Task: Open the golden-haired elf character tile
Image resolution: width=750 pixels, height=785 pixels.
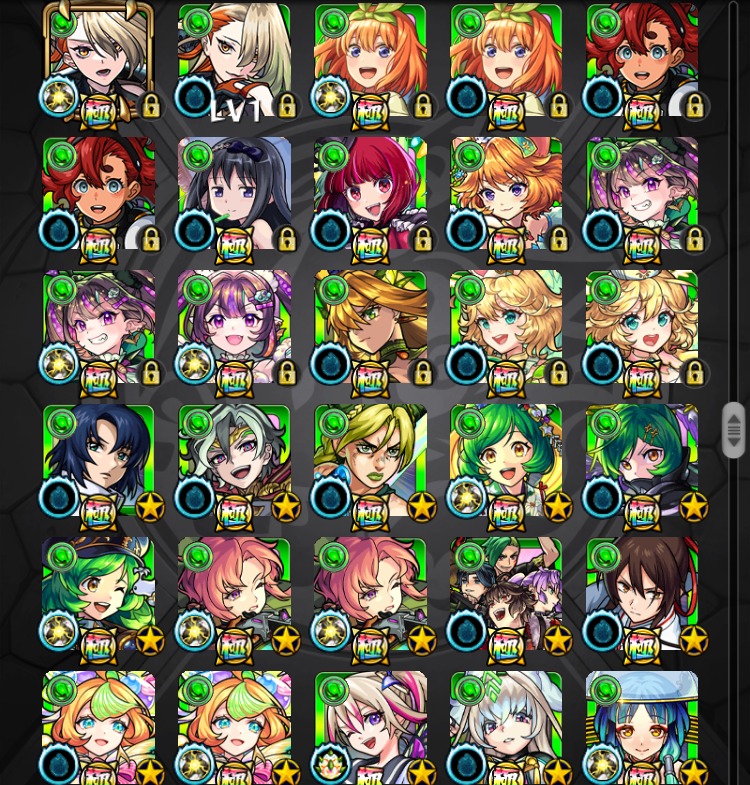Action: point(370,327)
